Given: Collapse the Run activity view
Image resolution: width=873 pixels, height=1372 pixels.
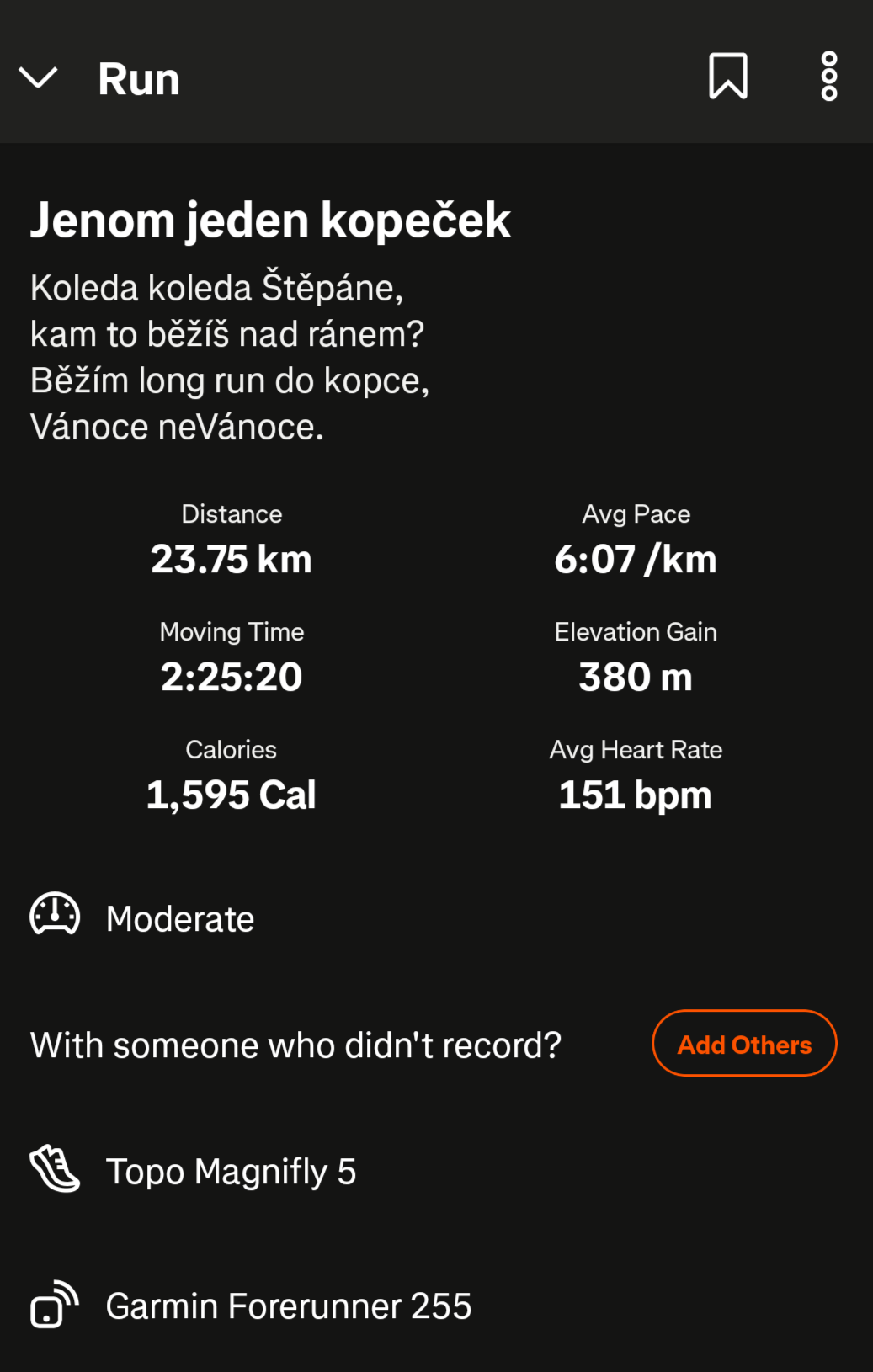Looking at the screenshot, I should (x=38, y=78).
